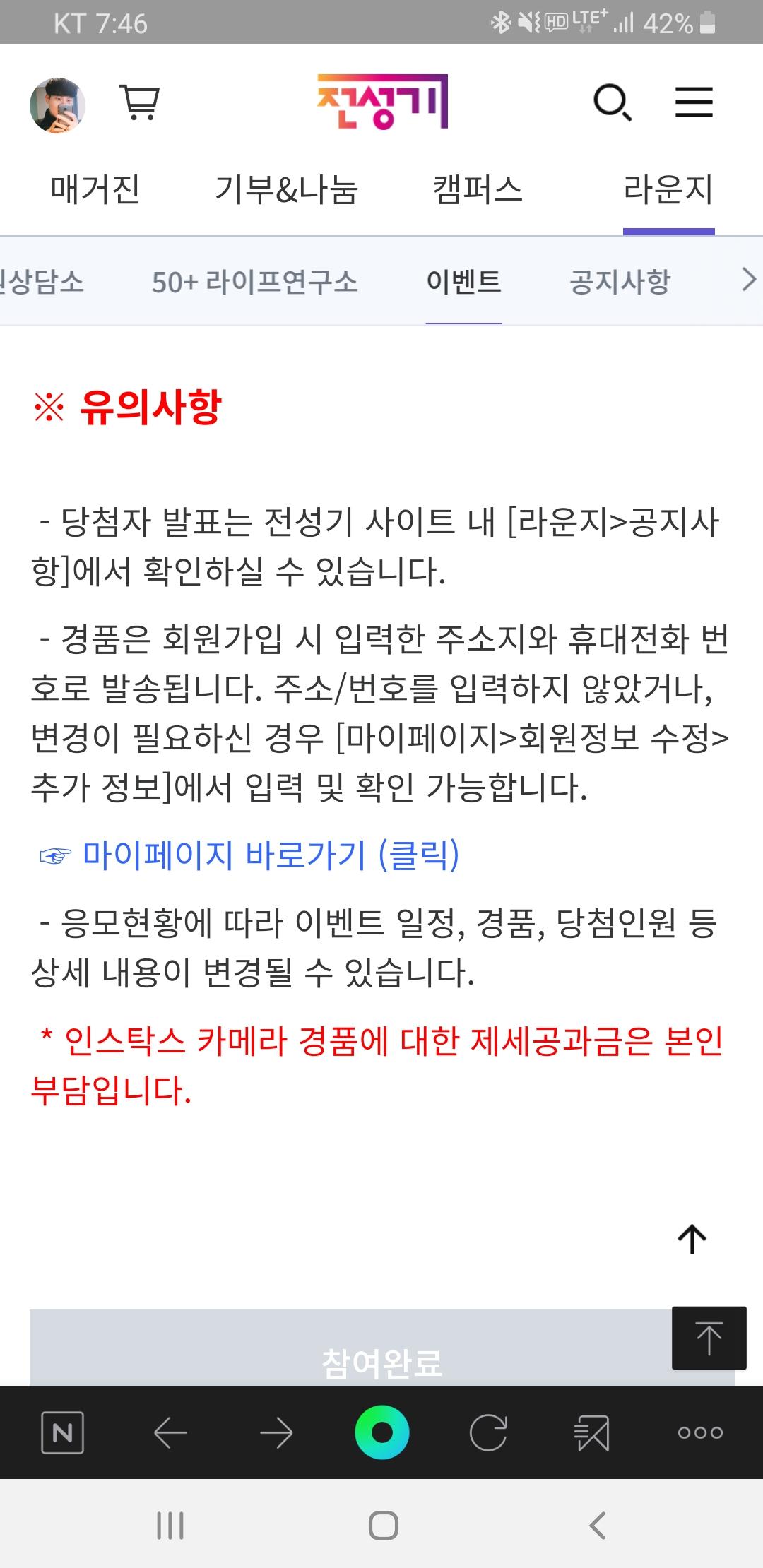Open recent apps from the system bar
This screenshot has height=1568, width=763.
pyautogui.click(x=170, y=1526)
